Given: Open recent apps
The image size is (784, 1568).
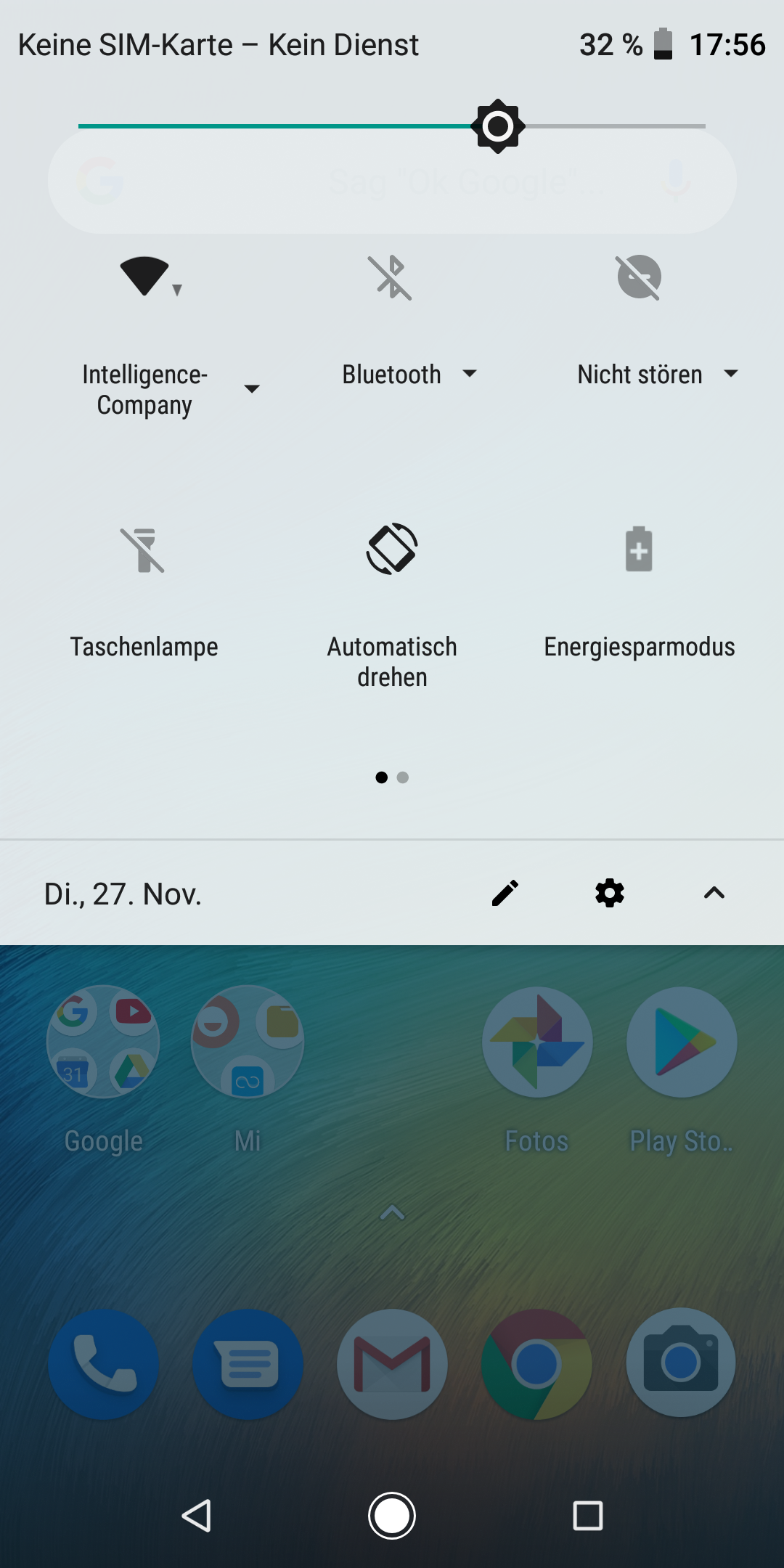Looking at the screenshot, I should pos(588,1516).
